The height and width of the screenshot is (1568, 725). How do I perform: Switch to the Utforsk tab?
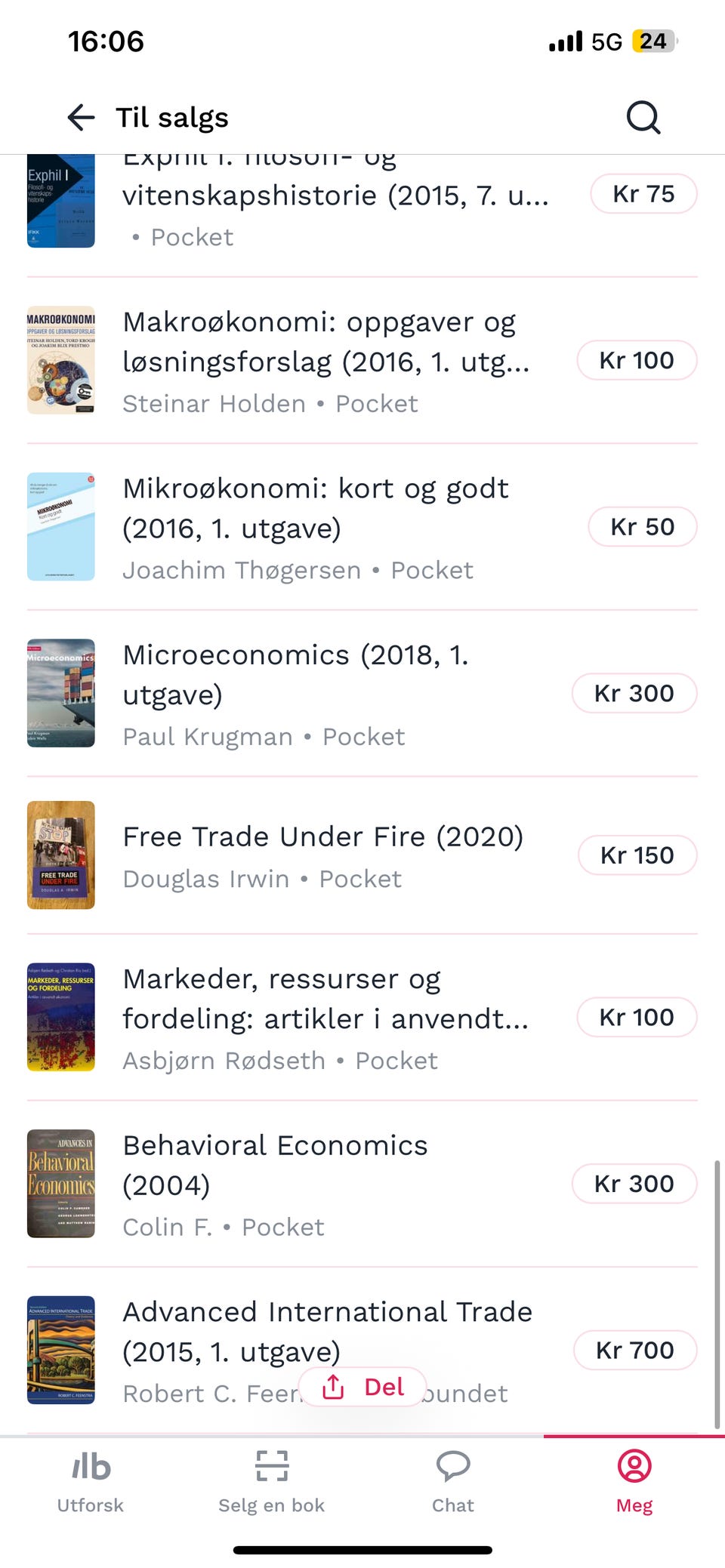pos(91,1482)
